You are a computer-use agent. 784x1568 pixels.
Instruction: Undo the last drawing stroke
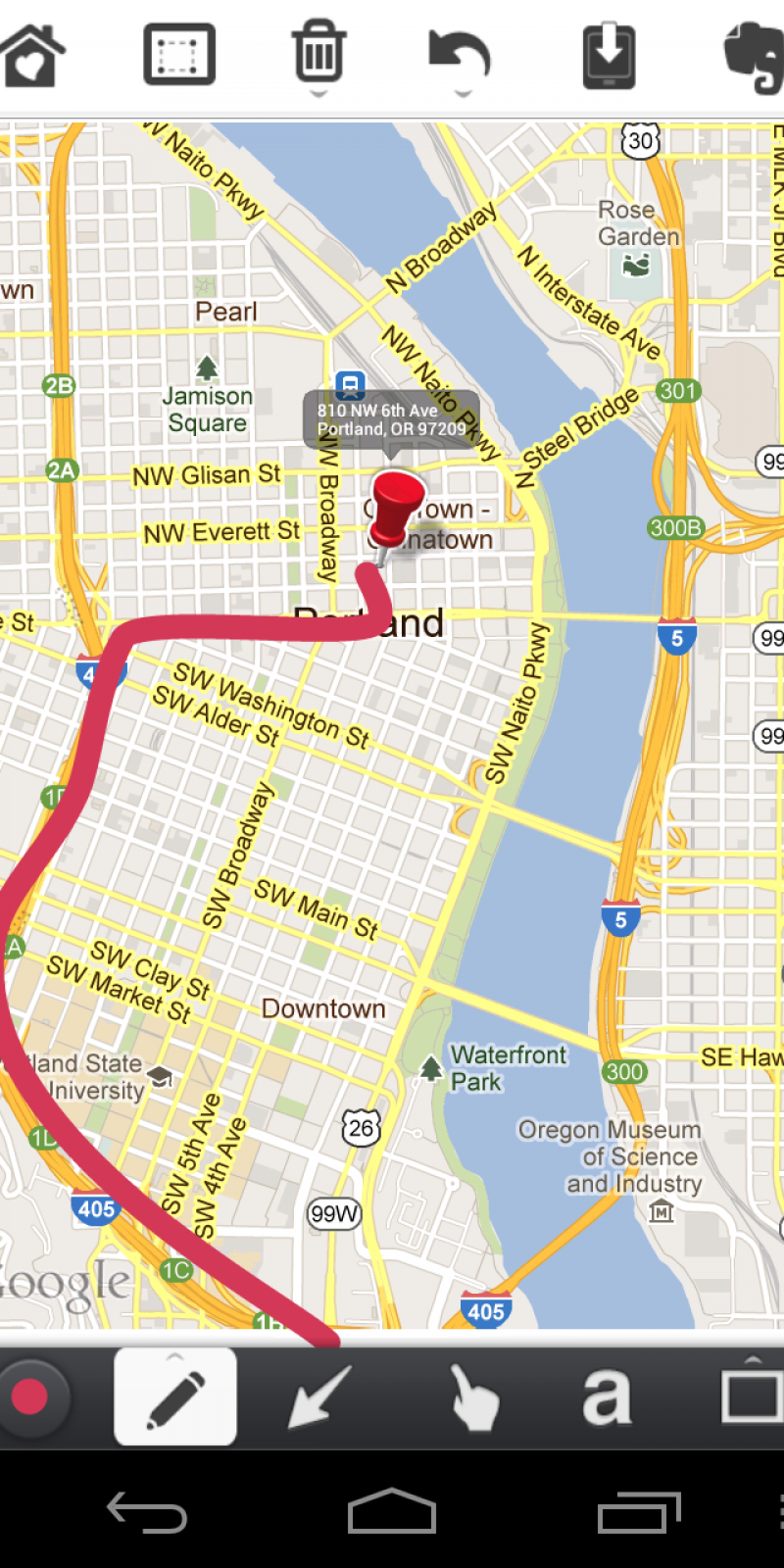460,57
